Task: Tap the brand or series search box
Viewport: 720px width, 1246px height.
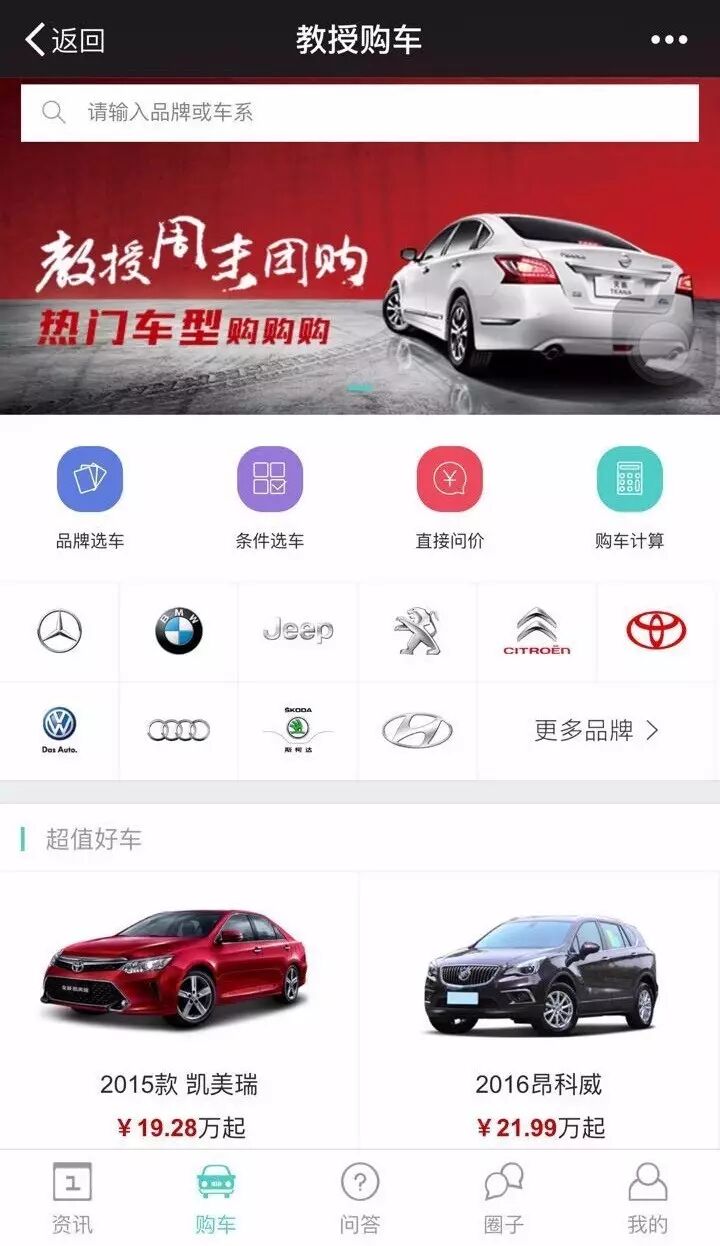Action: [360, 112]
